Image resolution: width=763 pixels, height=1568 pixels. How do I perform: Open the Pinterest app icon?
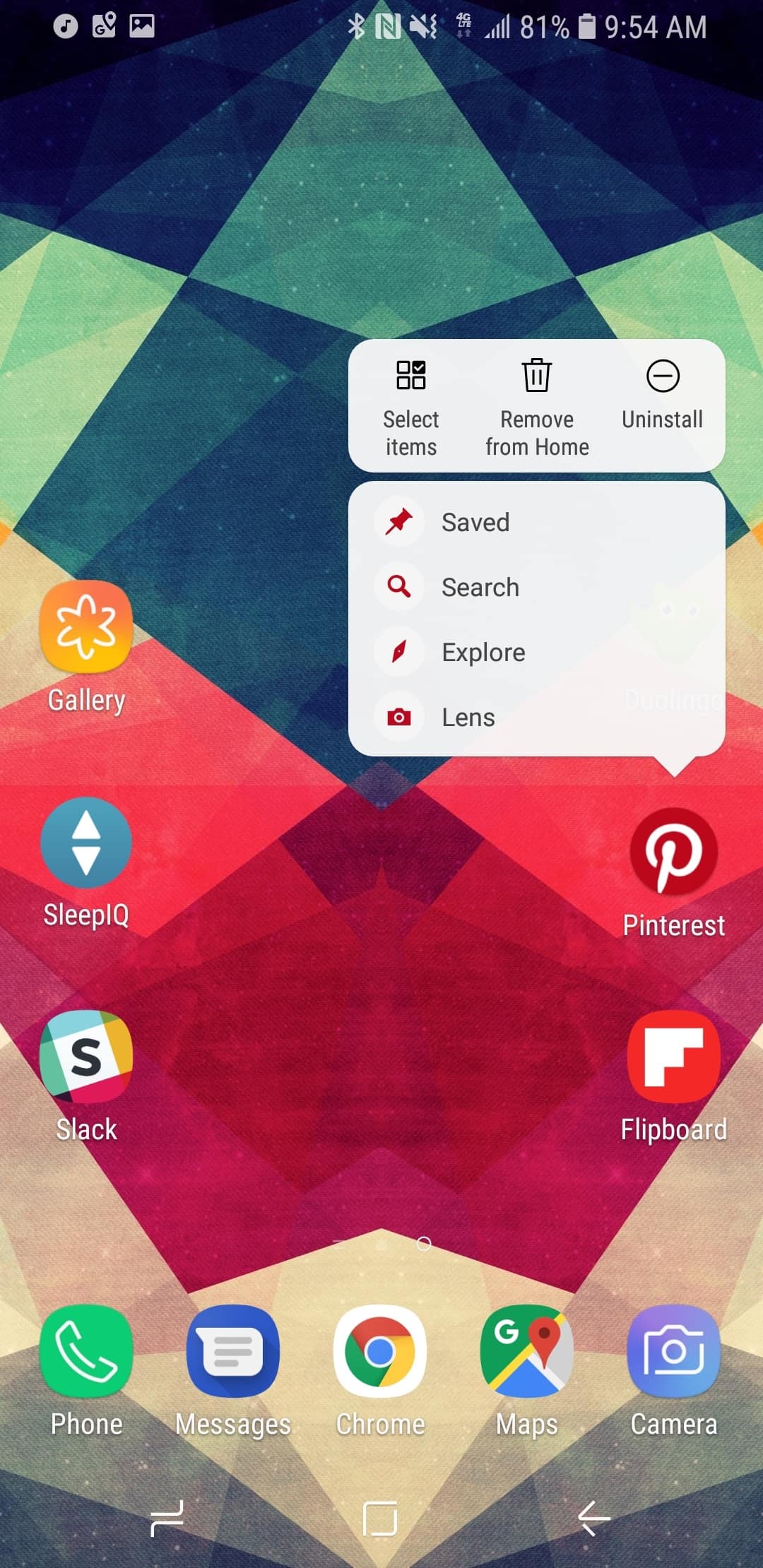(x=674, y=872)
